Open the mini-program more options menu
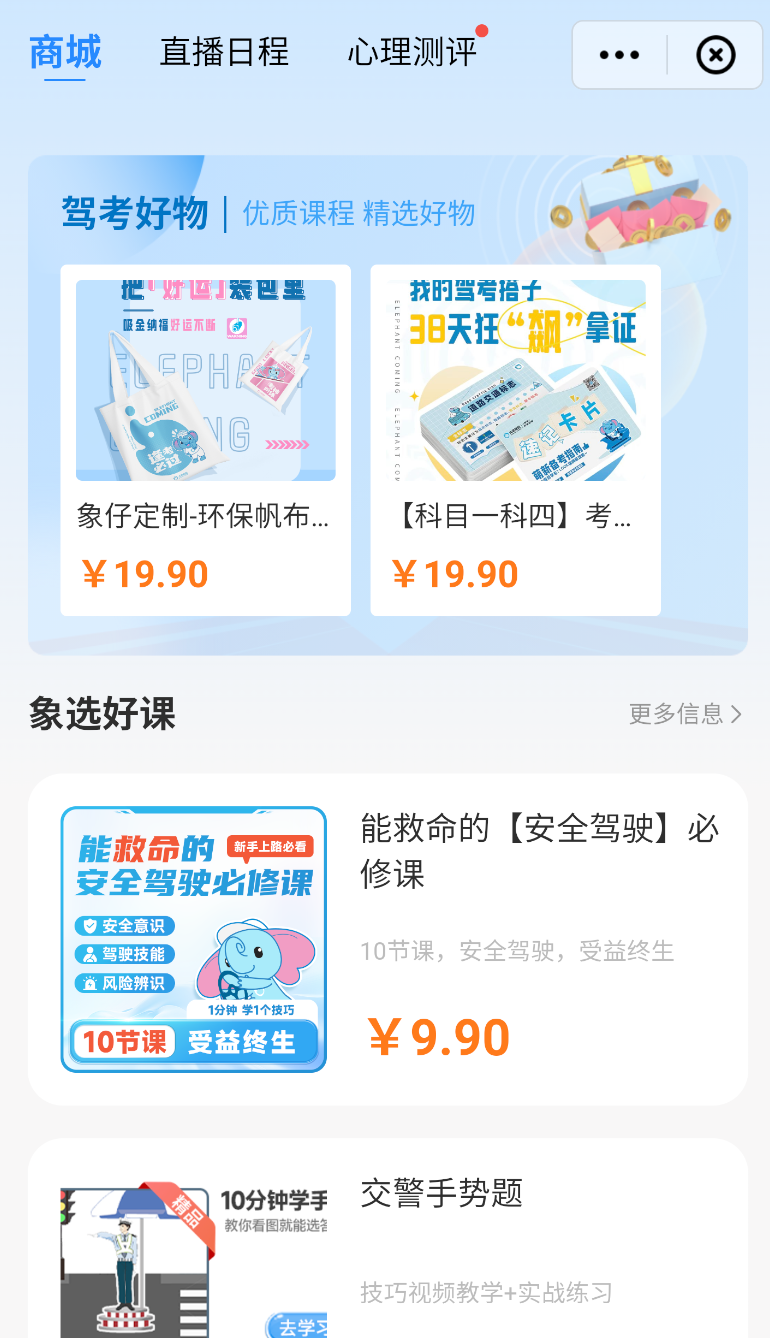This screenshot has width=770, height=1338. pyautogui.click(x=619, y=55)
